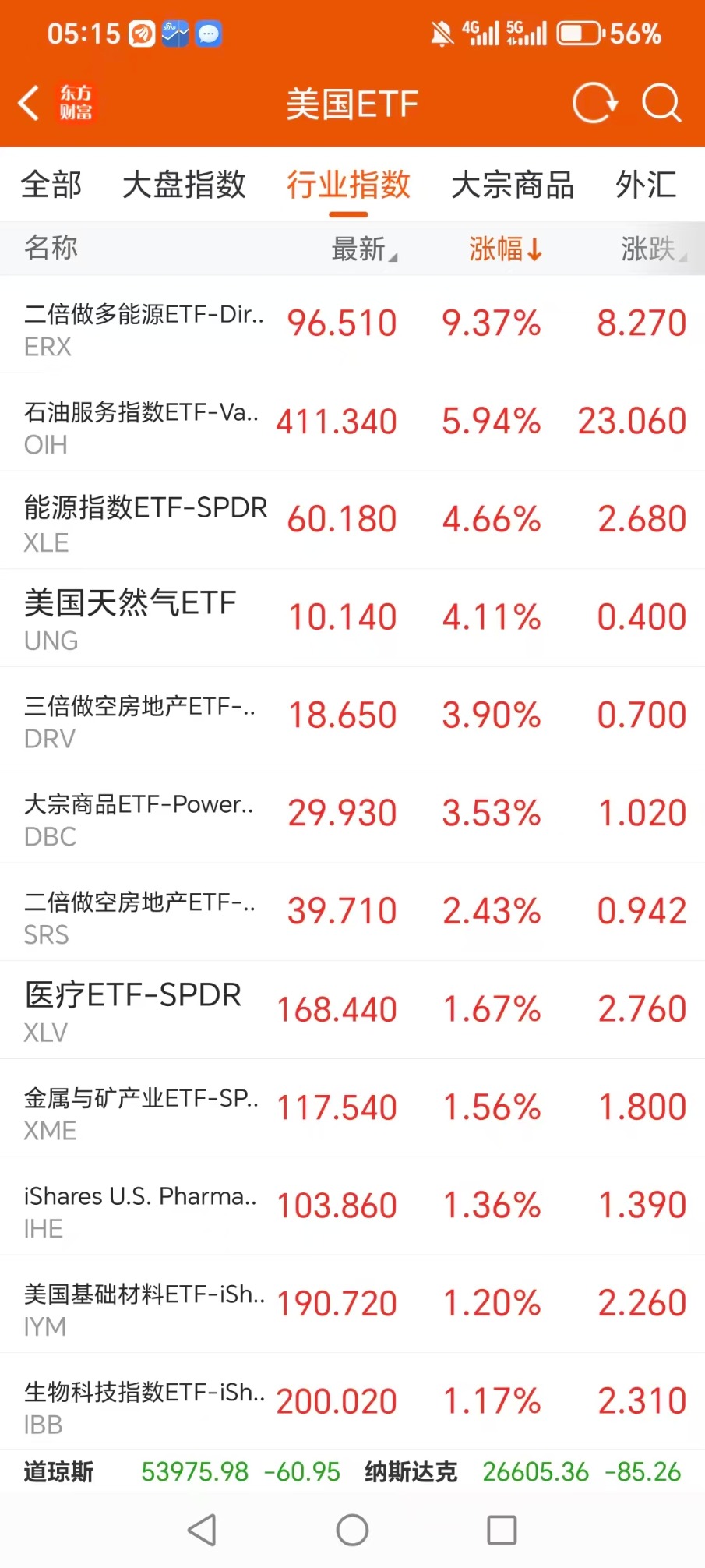Open the search magnifier icon

(x=661, y=103)
